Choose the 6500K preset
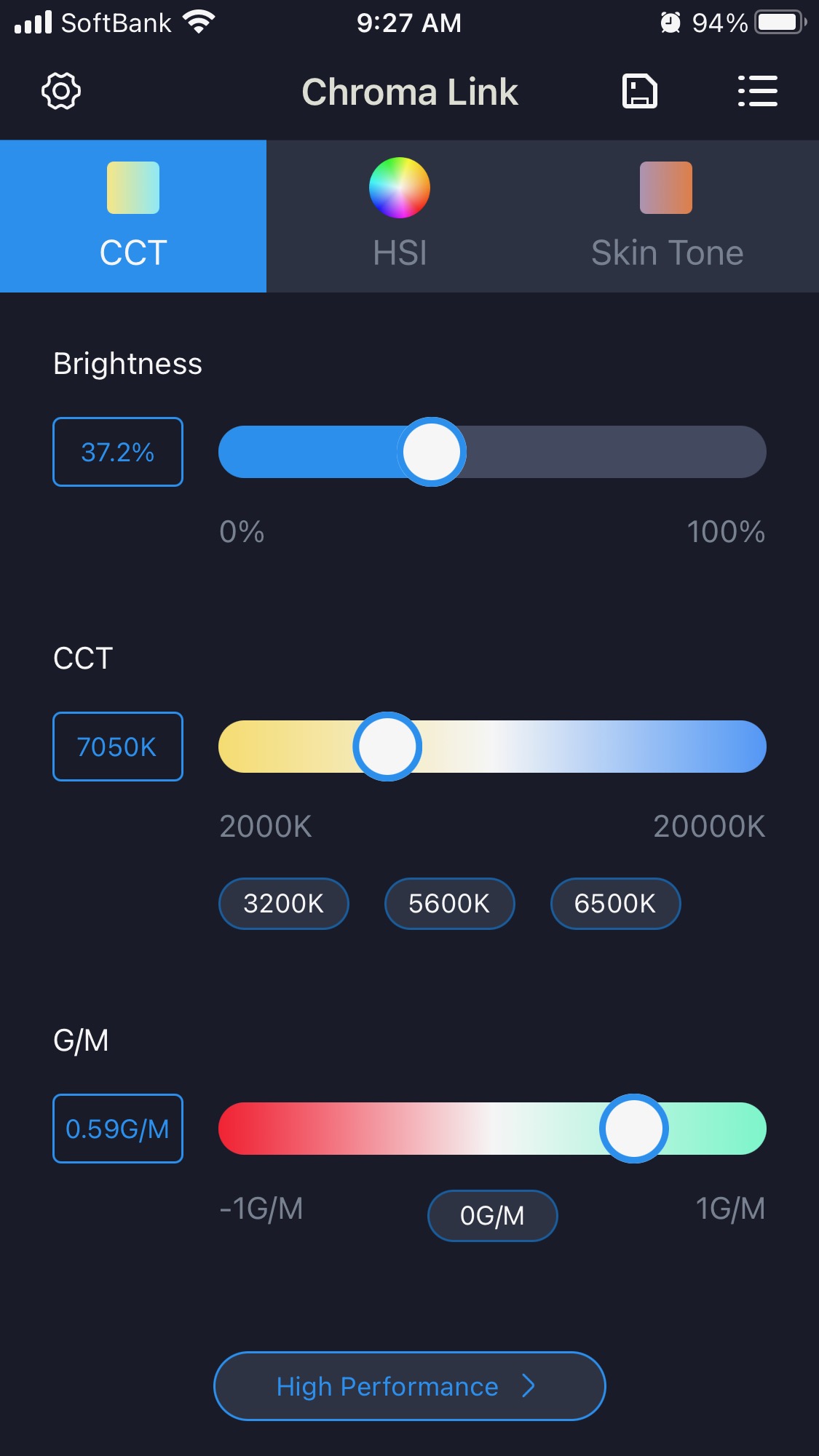 coord(615,904)
